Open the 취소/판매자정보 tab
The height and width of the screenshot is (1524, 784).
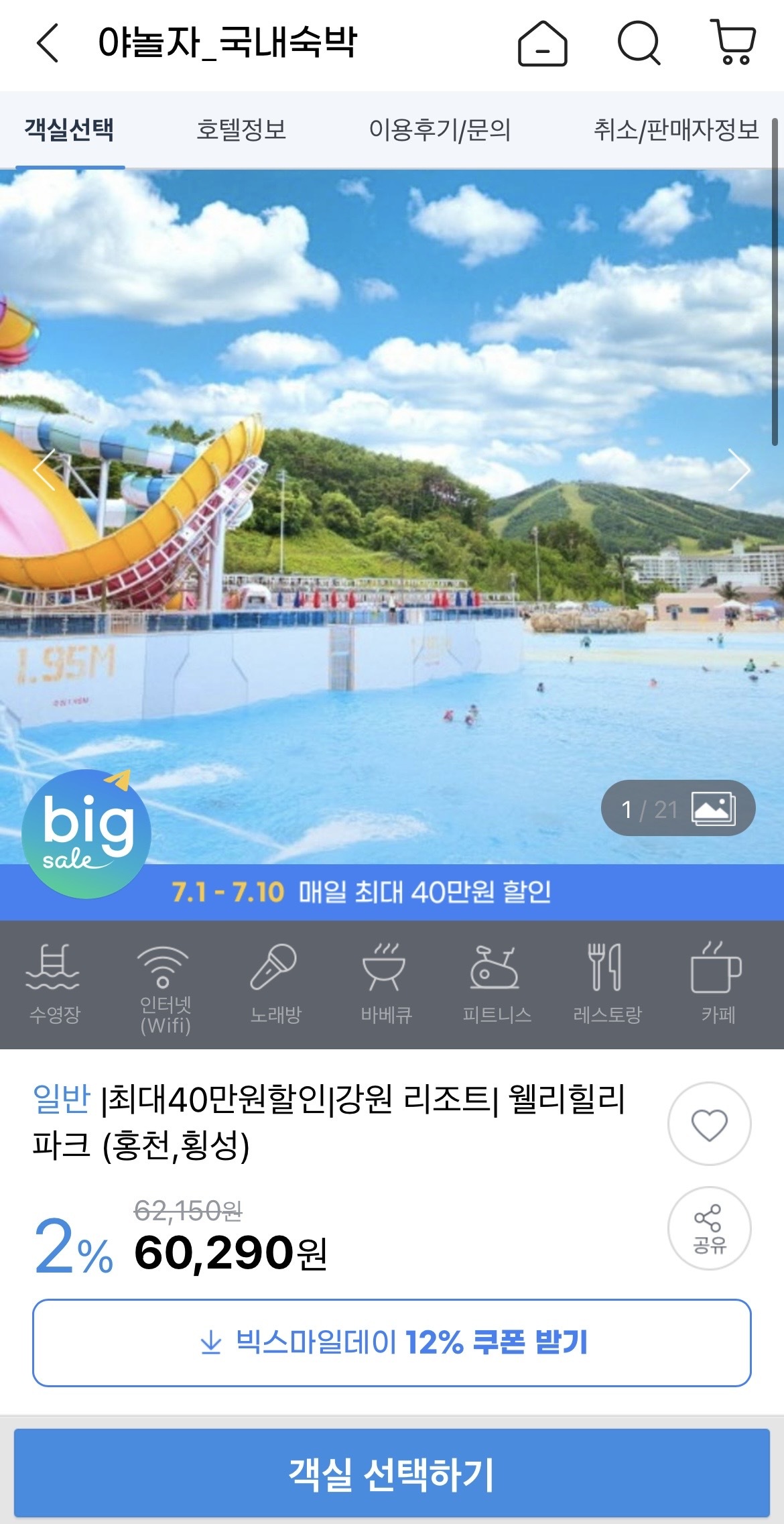click(x=675, y=129)
